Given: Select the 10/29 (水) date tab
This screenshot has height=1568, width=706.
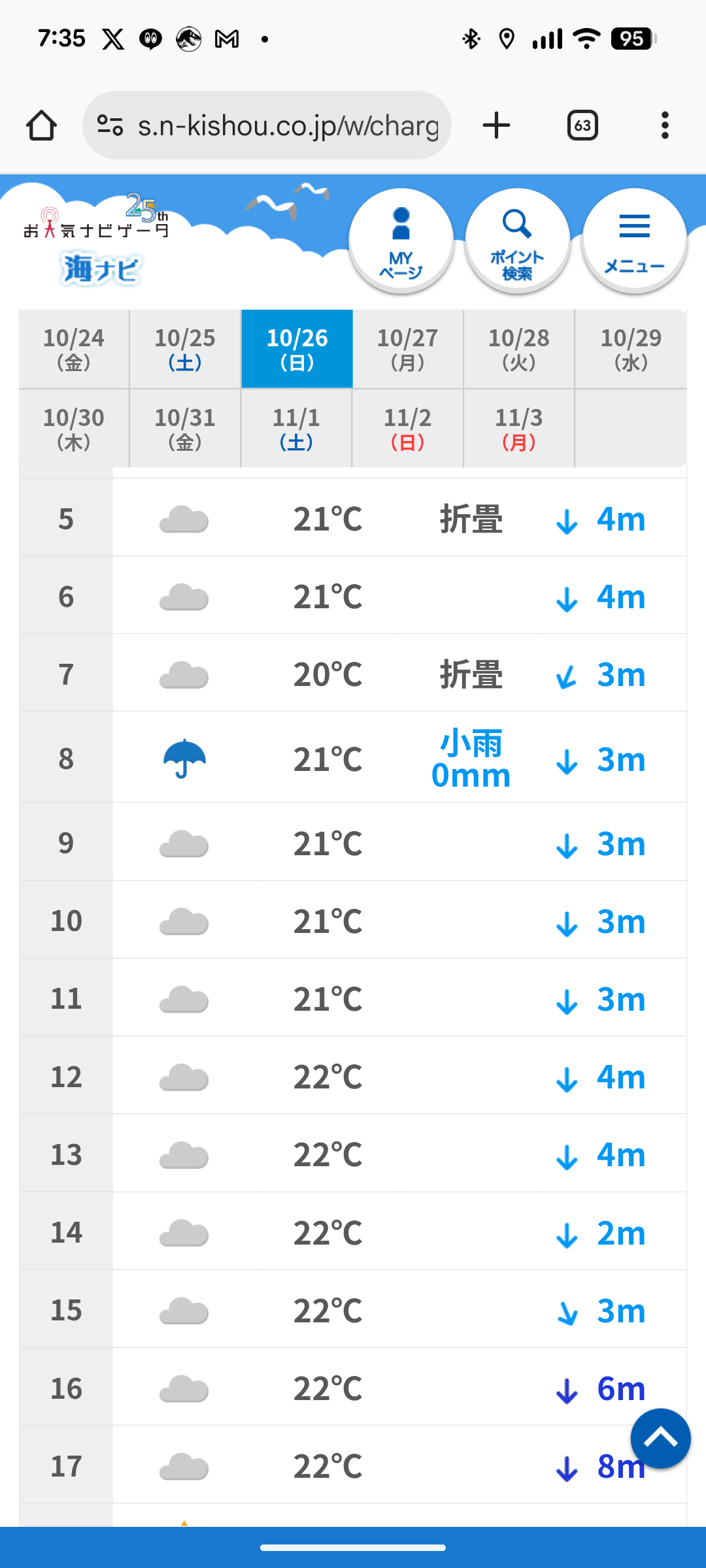Looking at the screenshot, I should [x=631, y=349].
